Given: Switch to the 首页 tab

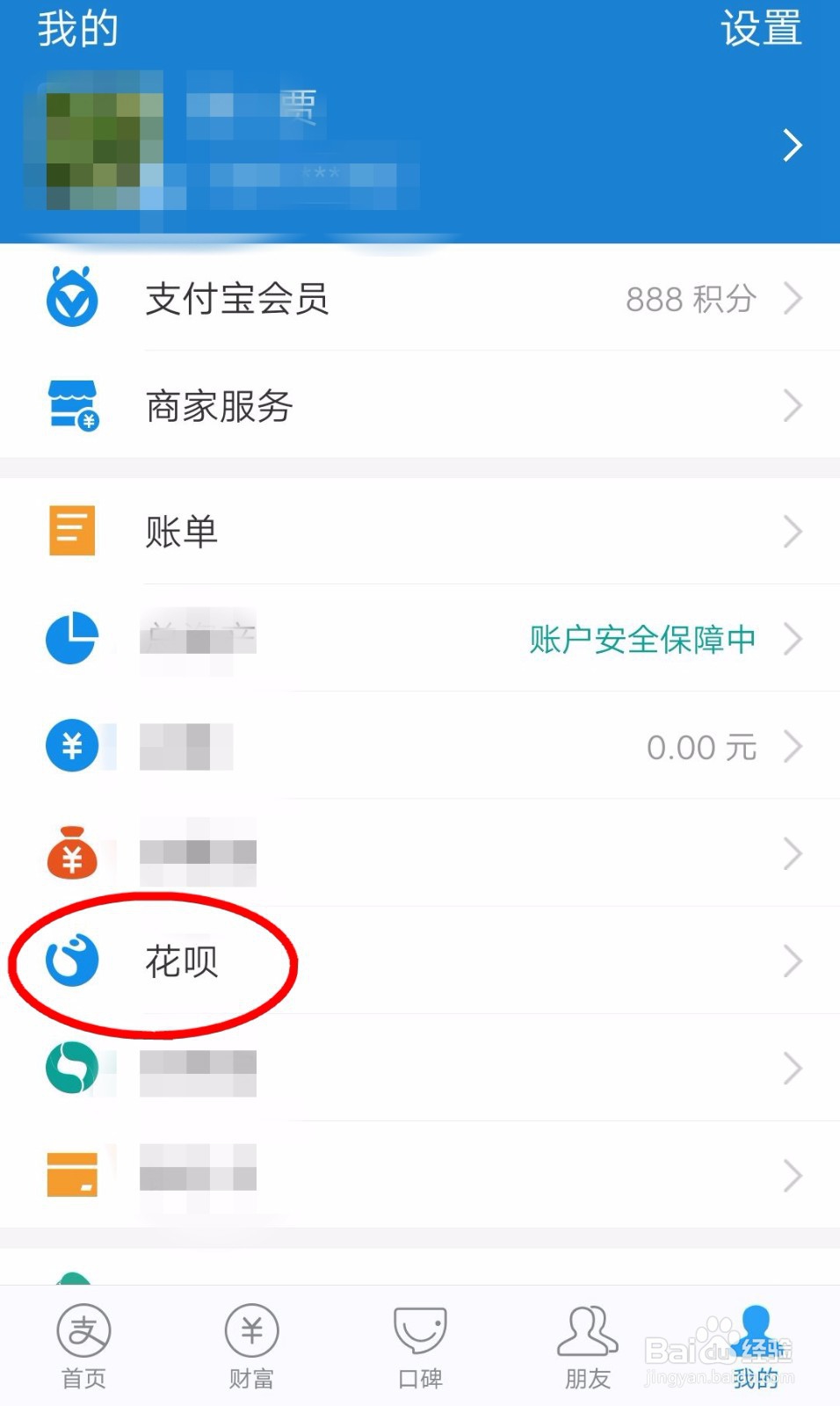Looking at the screenshot, I should coord(83,1344).
